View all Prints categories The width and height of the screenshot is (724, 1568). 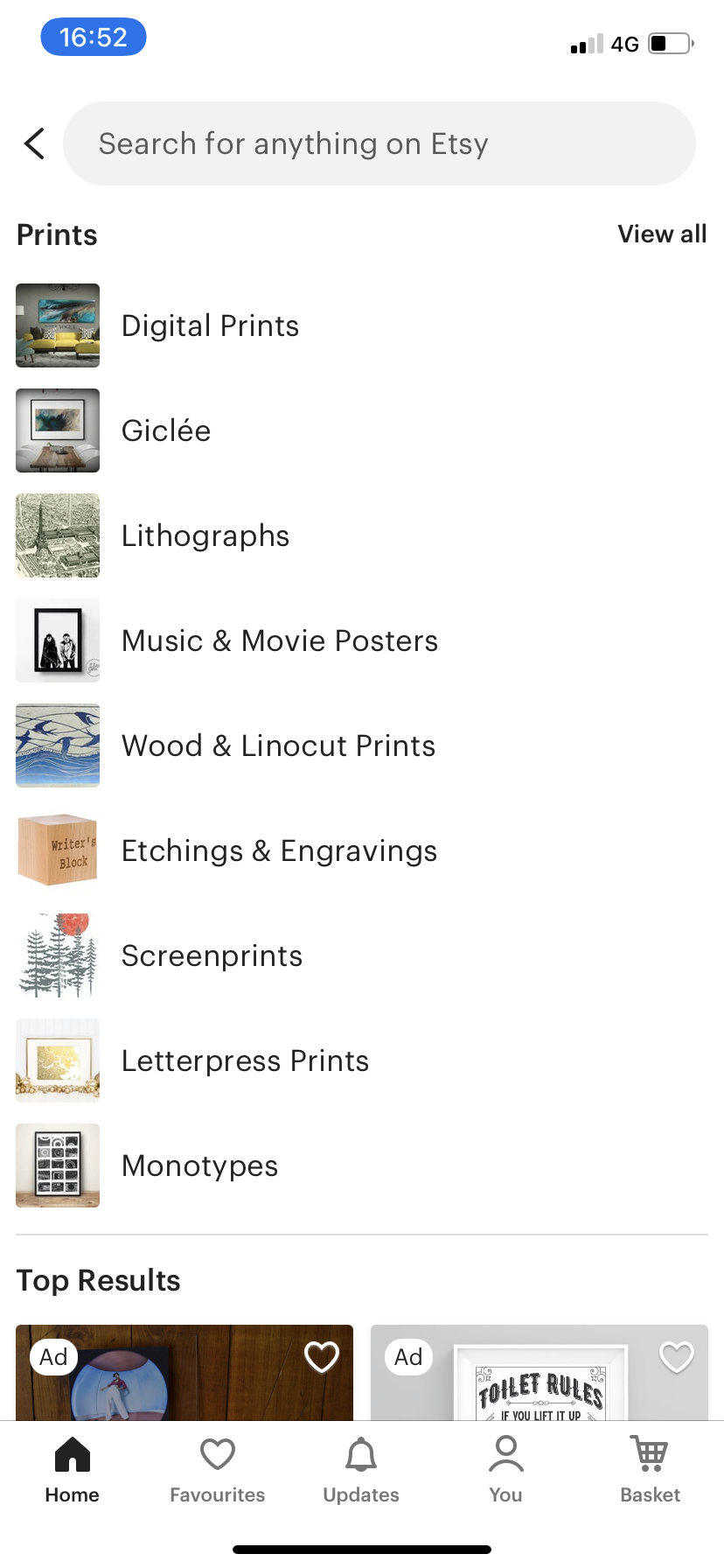(x=662, y=234)
